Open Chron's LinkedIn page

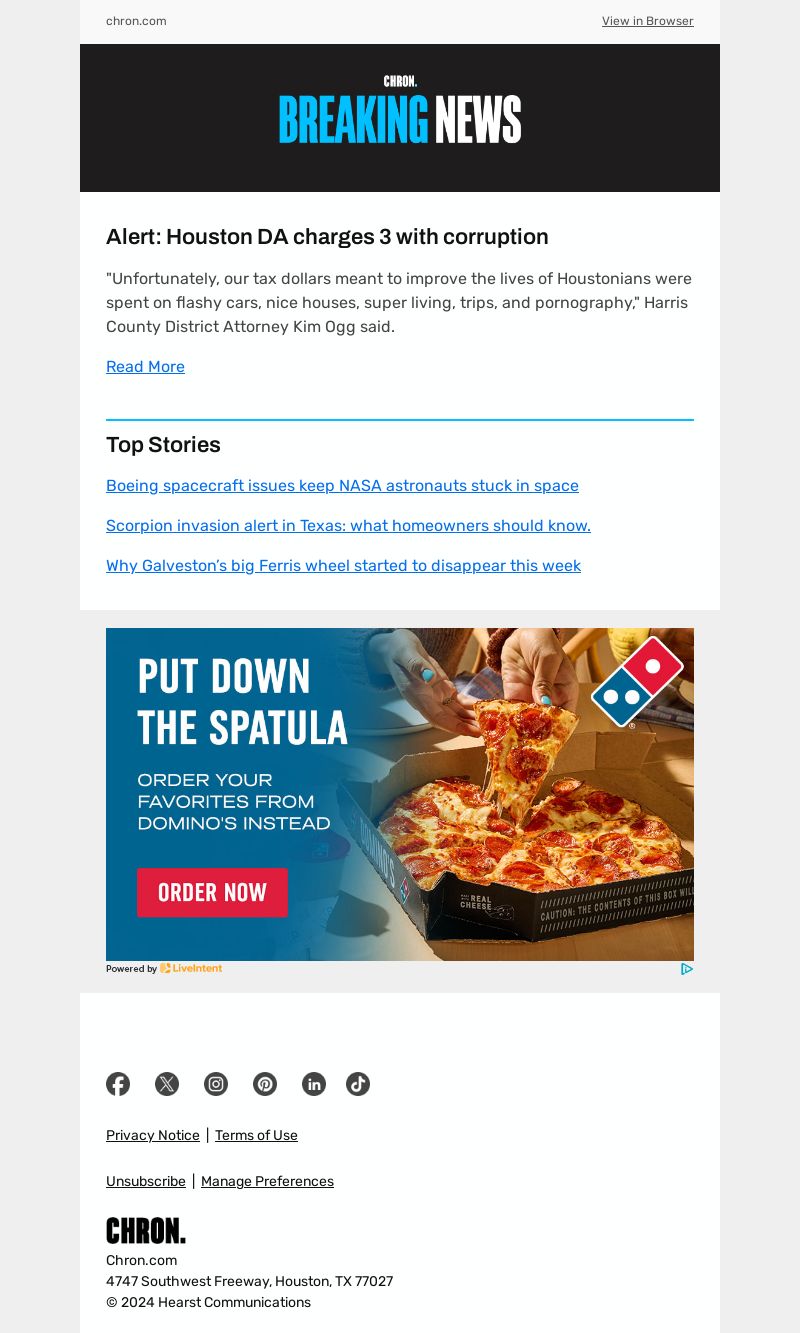click(x=314, y=1084)
